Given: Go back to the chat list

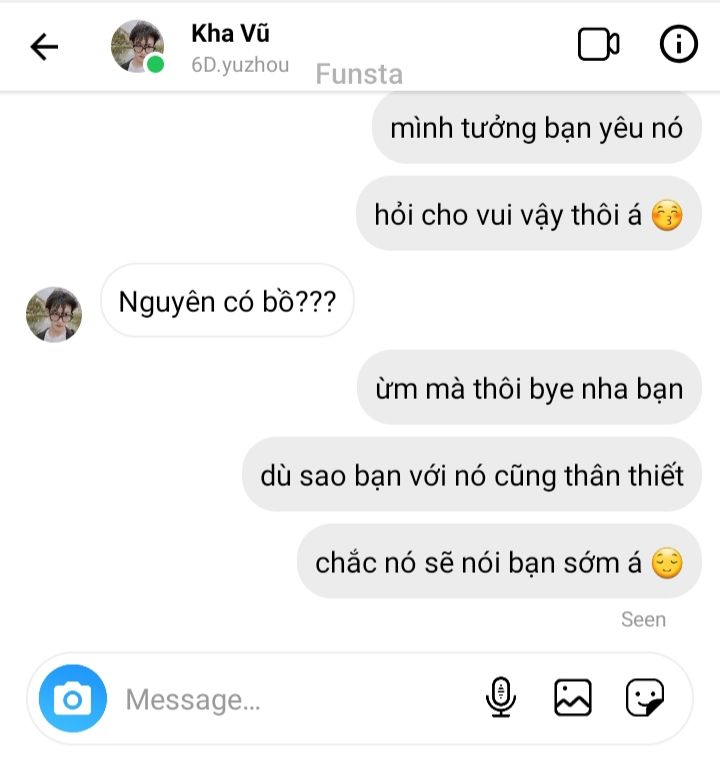Looking at the screenshot, I should (44, 46).
